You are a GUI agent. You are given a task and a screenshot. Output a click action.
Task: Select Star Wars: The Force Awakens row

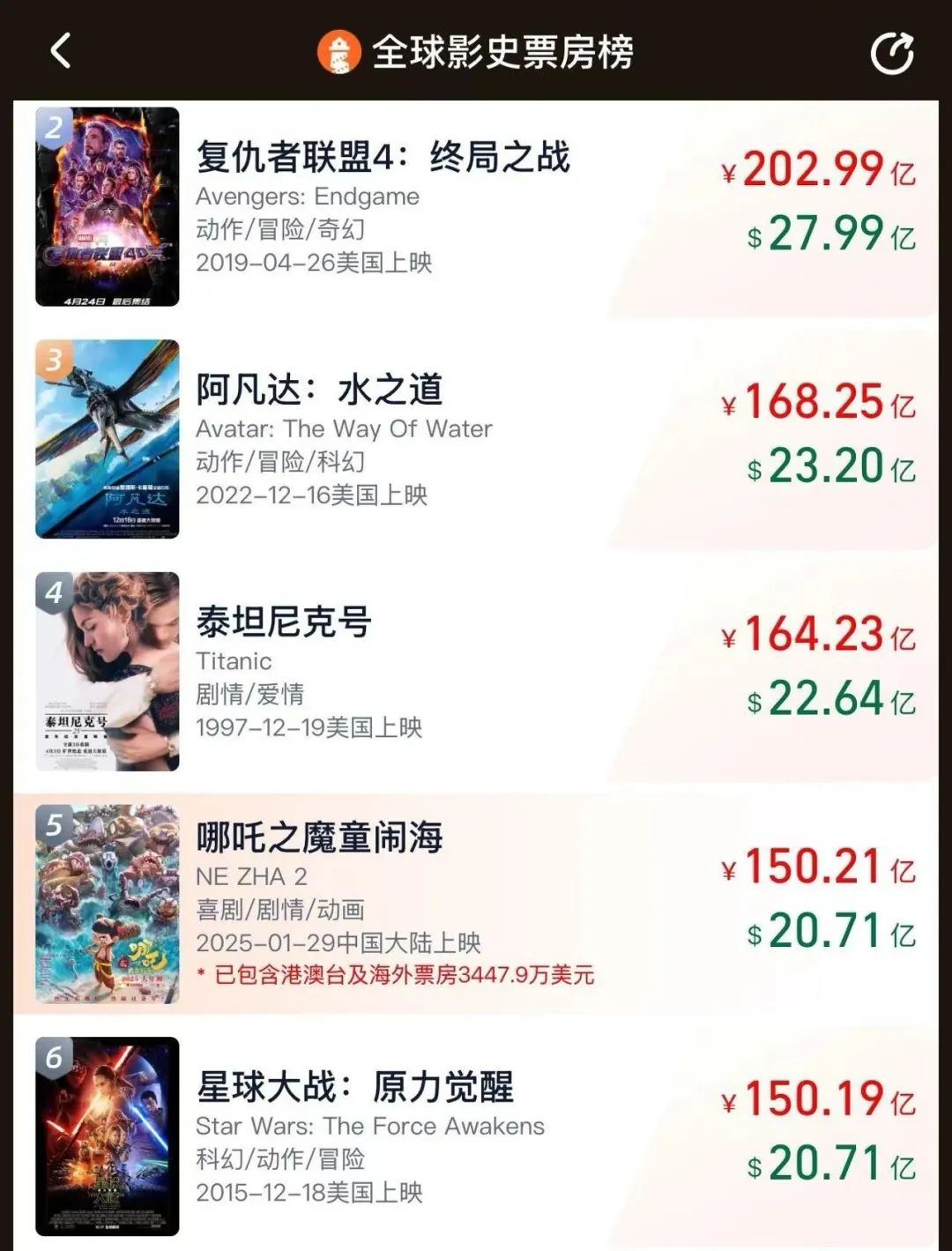(x=354, y=1088)
